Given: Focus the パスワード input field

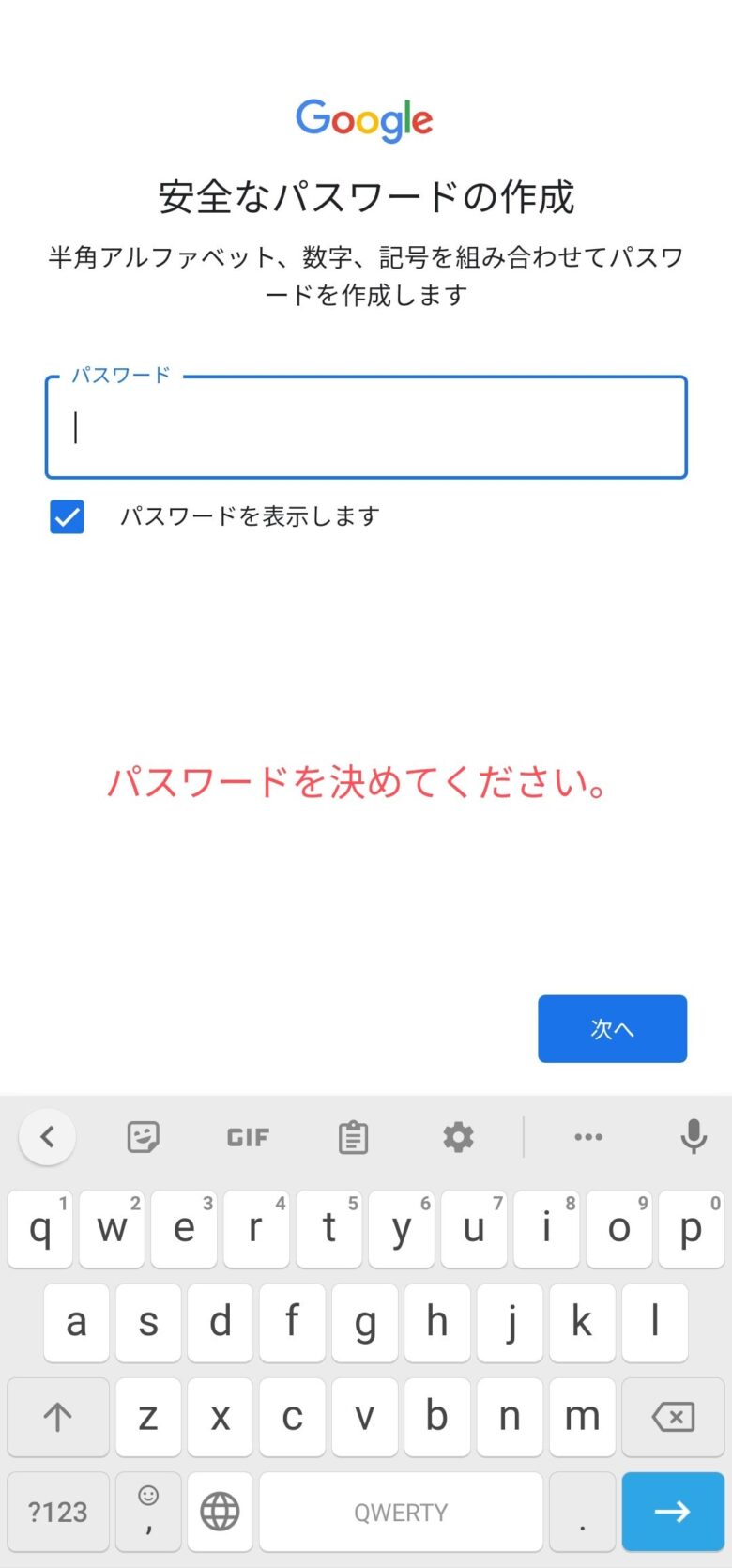Looking at the screenshot, I should tap(366, 427).
